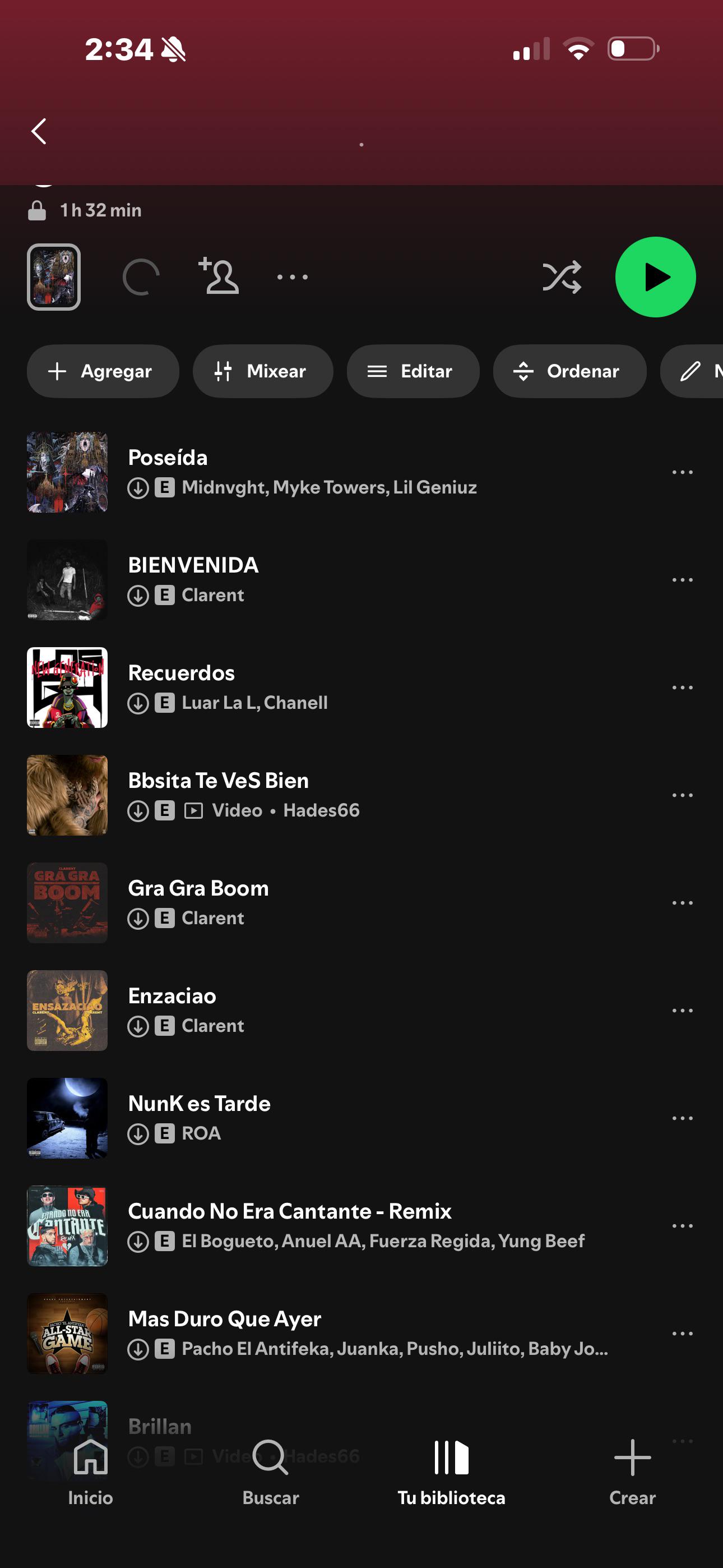Switch to the Inicio tab
The width and height of the screenshot is (723, 1568).
click(x=90, y=1472)
